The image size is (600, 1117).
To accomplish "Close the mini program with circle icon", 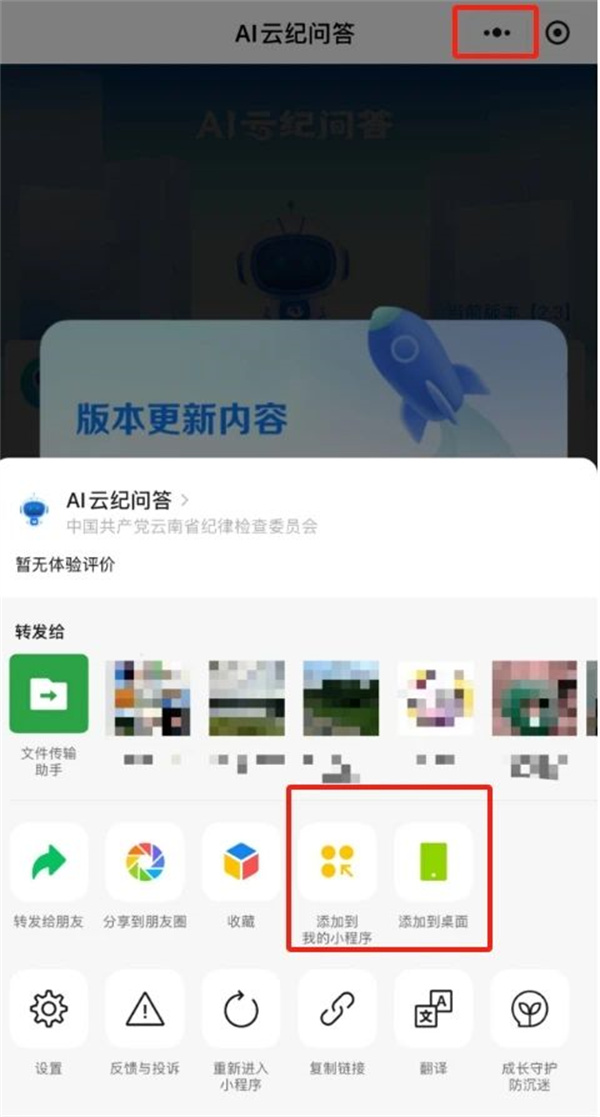I will click(x=558, y=32).
